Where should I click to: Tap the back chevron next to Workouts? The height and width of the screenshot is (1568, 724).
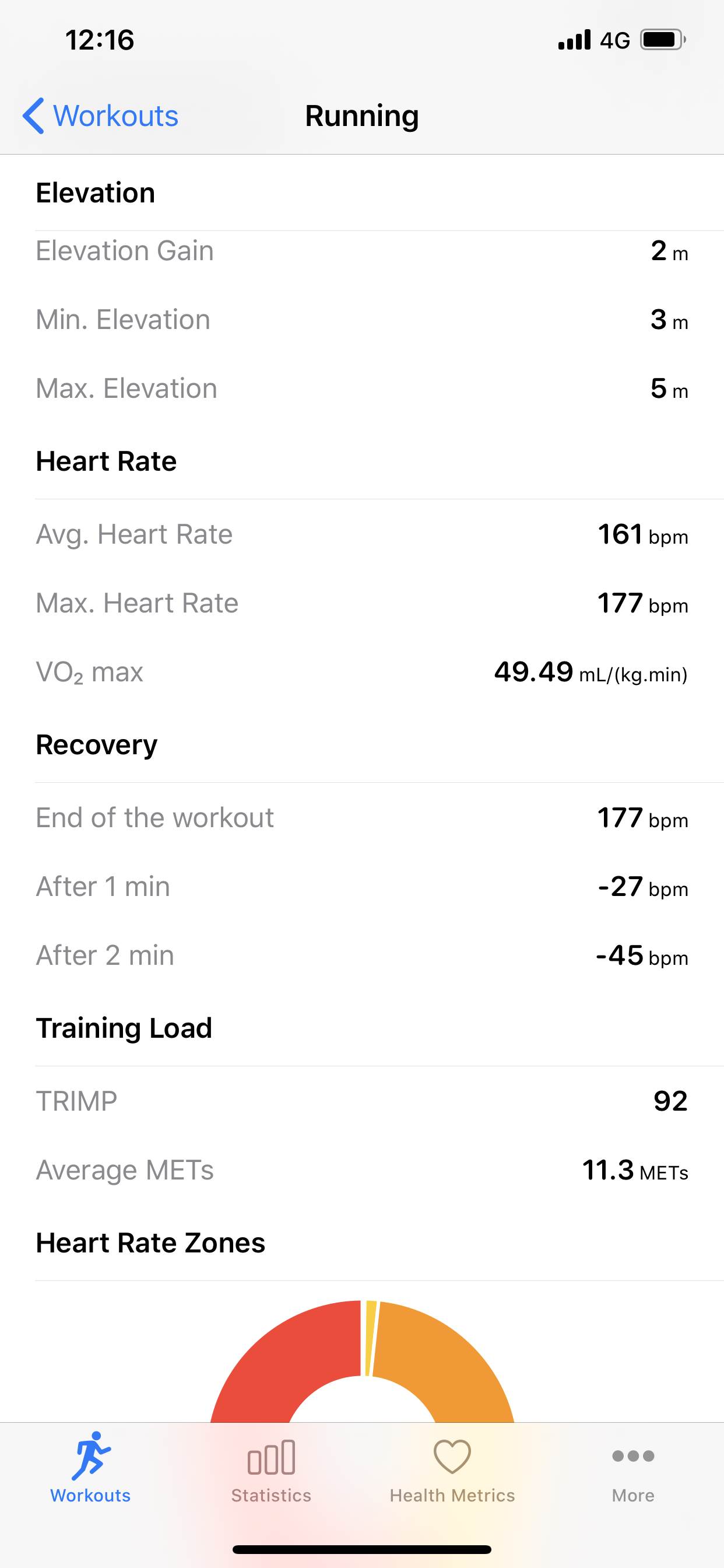pos(33,115)
